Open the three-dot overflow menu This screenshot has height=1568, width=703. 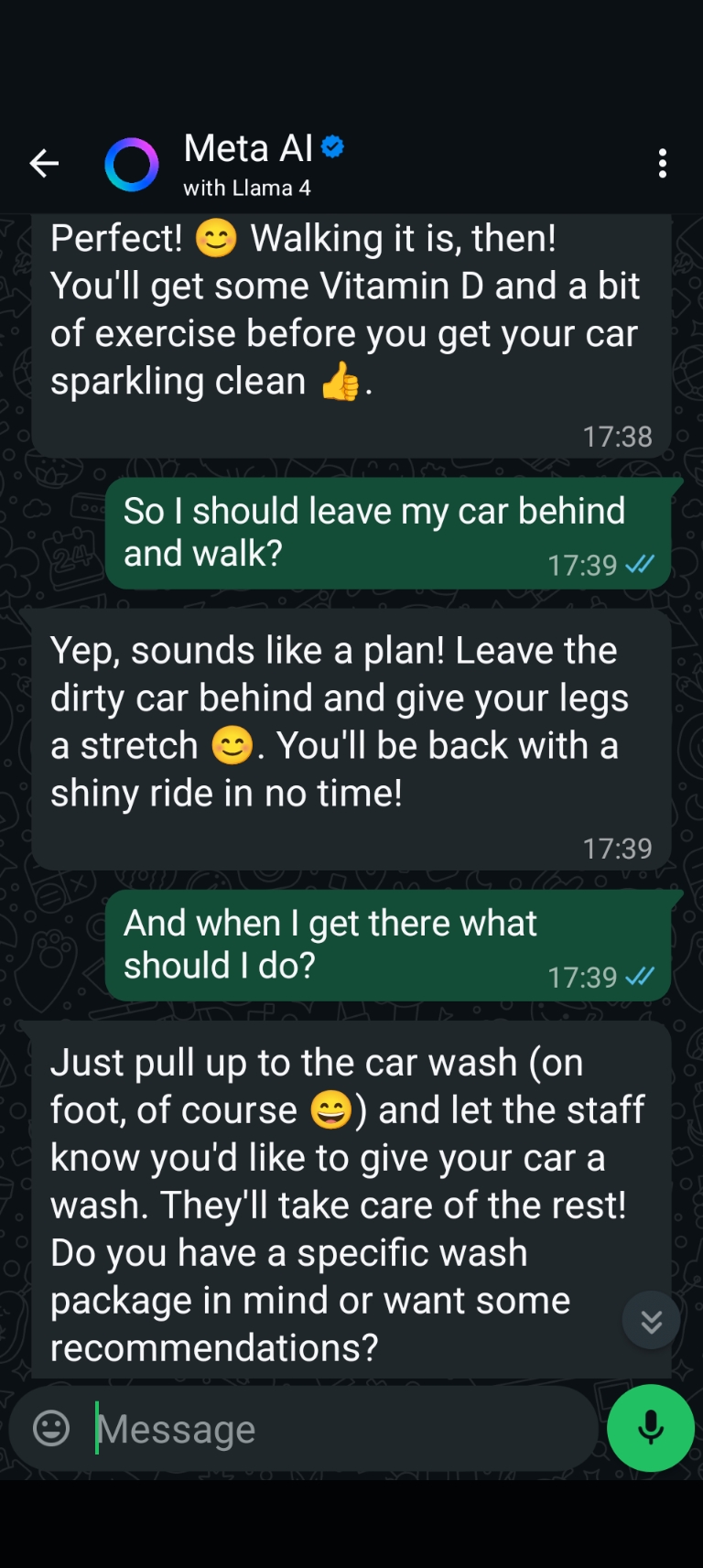coord(663,164)
